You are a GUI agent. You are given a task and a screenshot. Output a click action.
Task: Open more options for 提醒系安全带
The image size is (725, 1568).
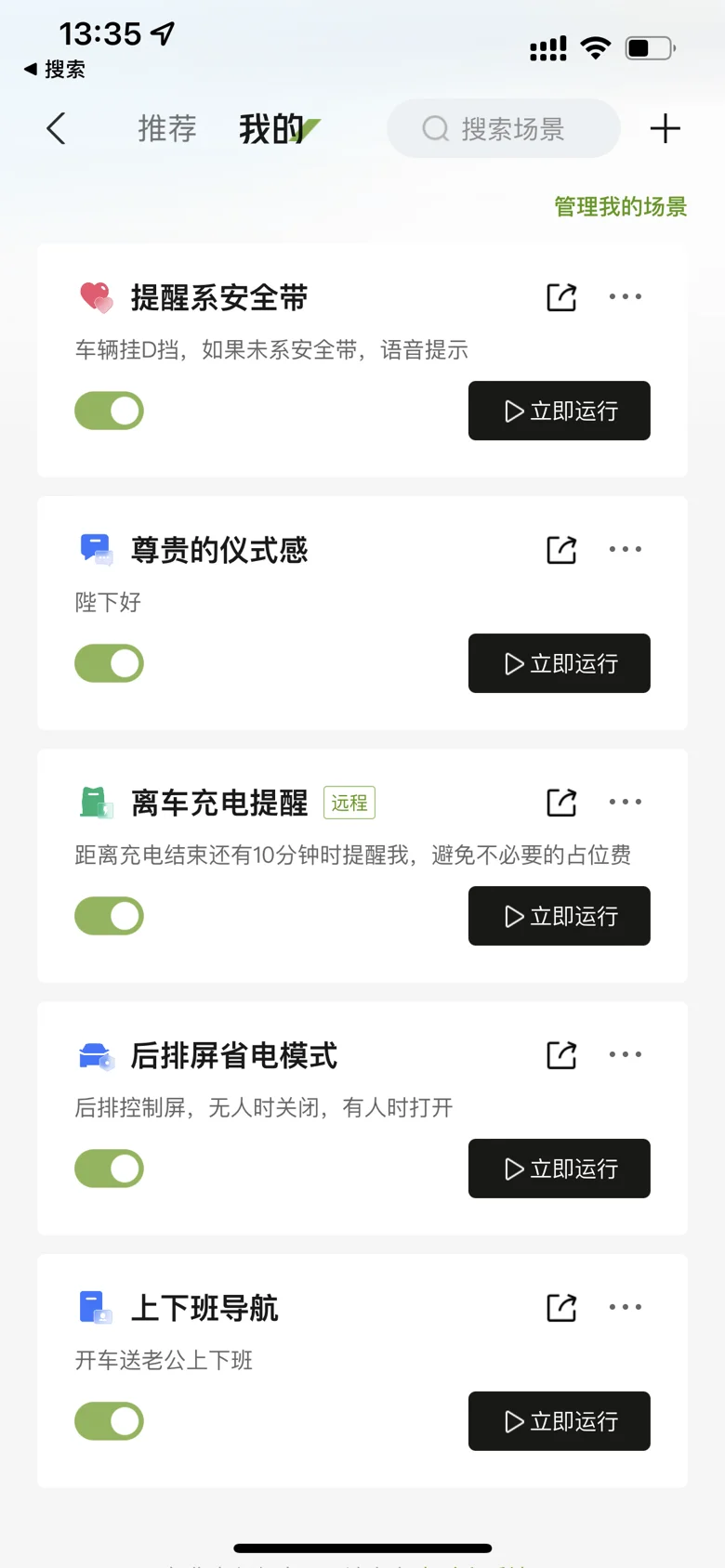pyautogui.click(x=625, y=297)
